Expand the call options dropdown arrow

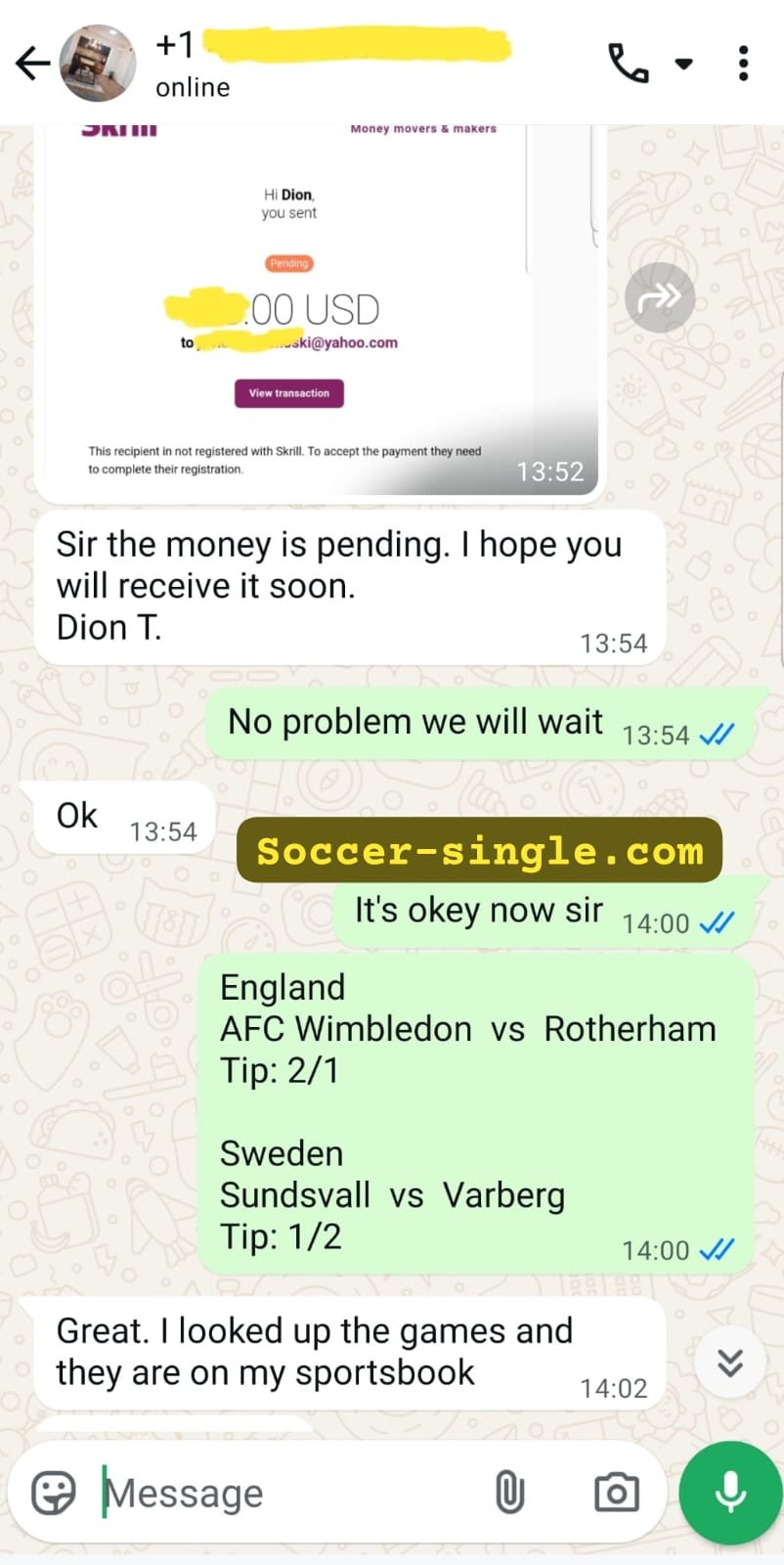pos(684,65)
